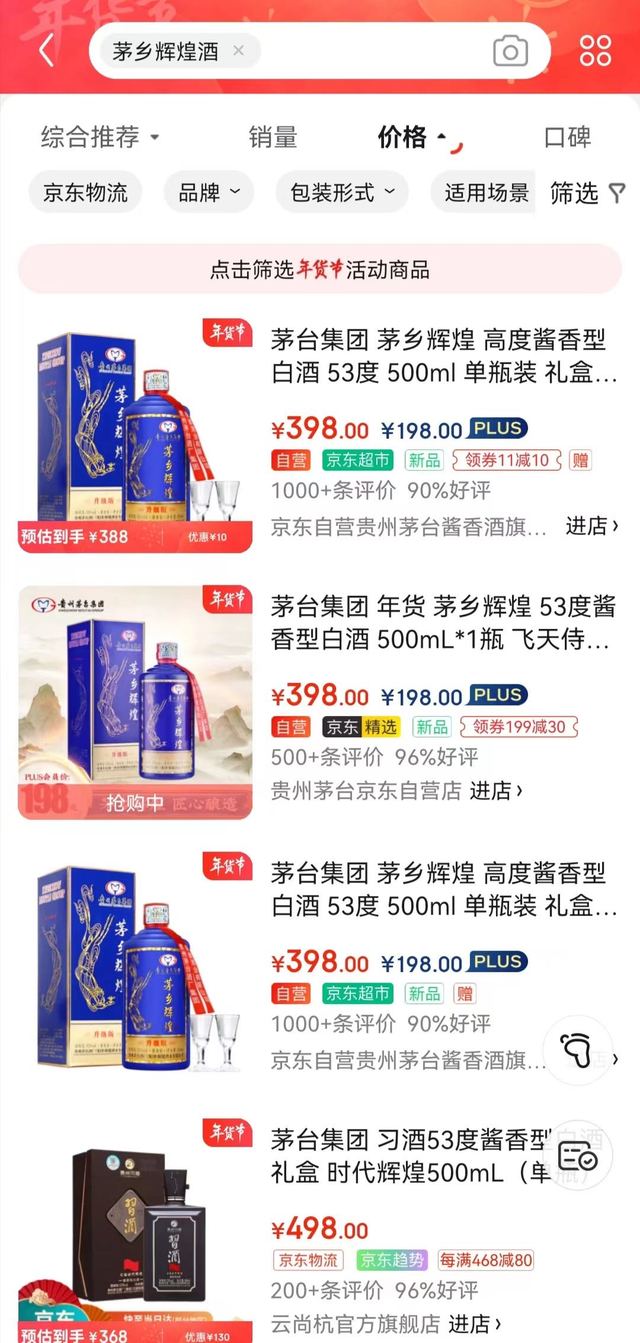Expand the 包装形式 filter dropdown
This screenshot has width=640, height=1343.
tap(342, 192)
